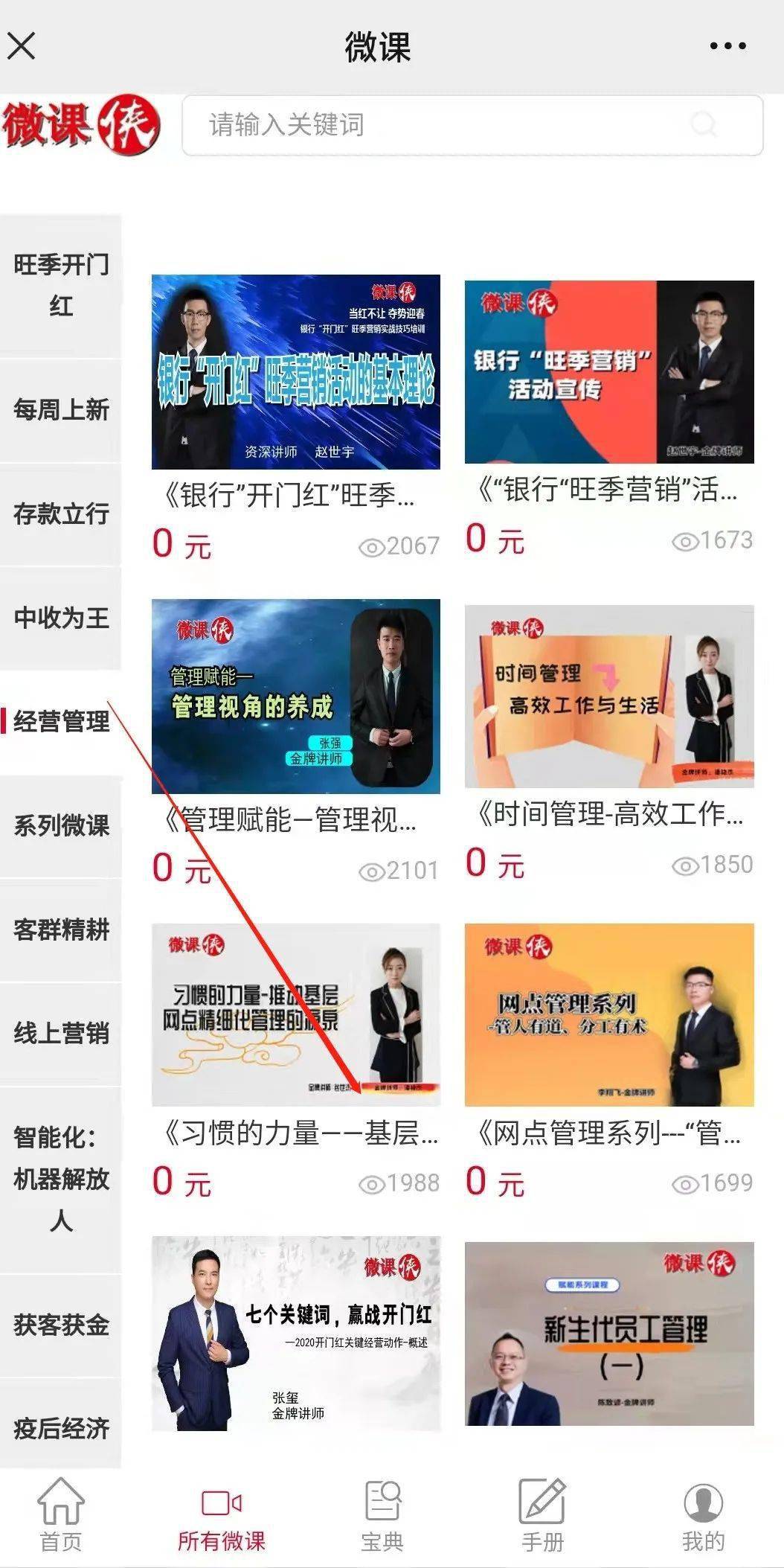Go to the 客群精耕 category

point(61,929)
